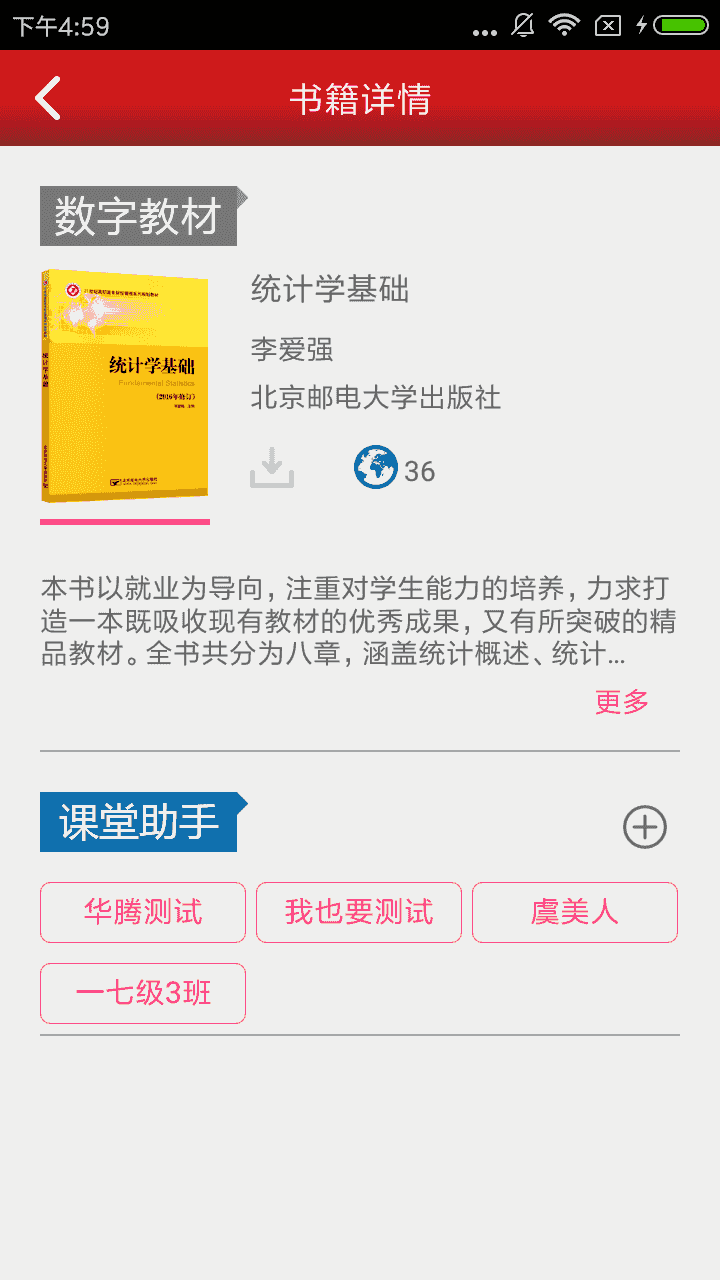This screenshot has height=1280, width=720.
Task: Expand the description with 更多
Action: coord(620,703)
